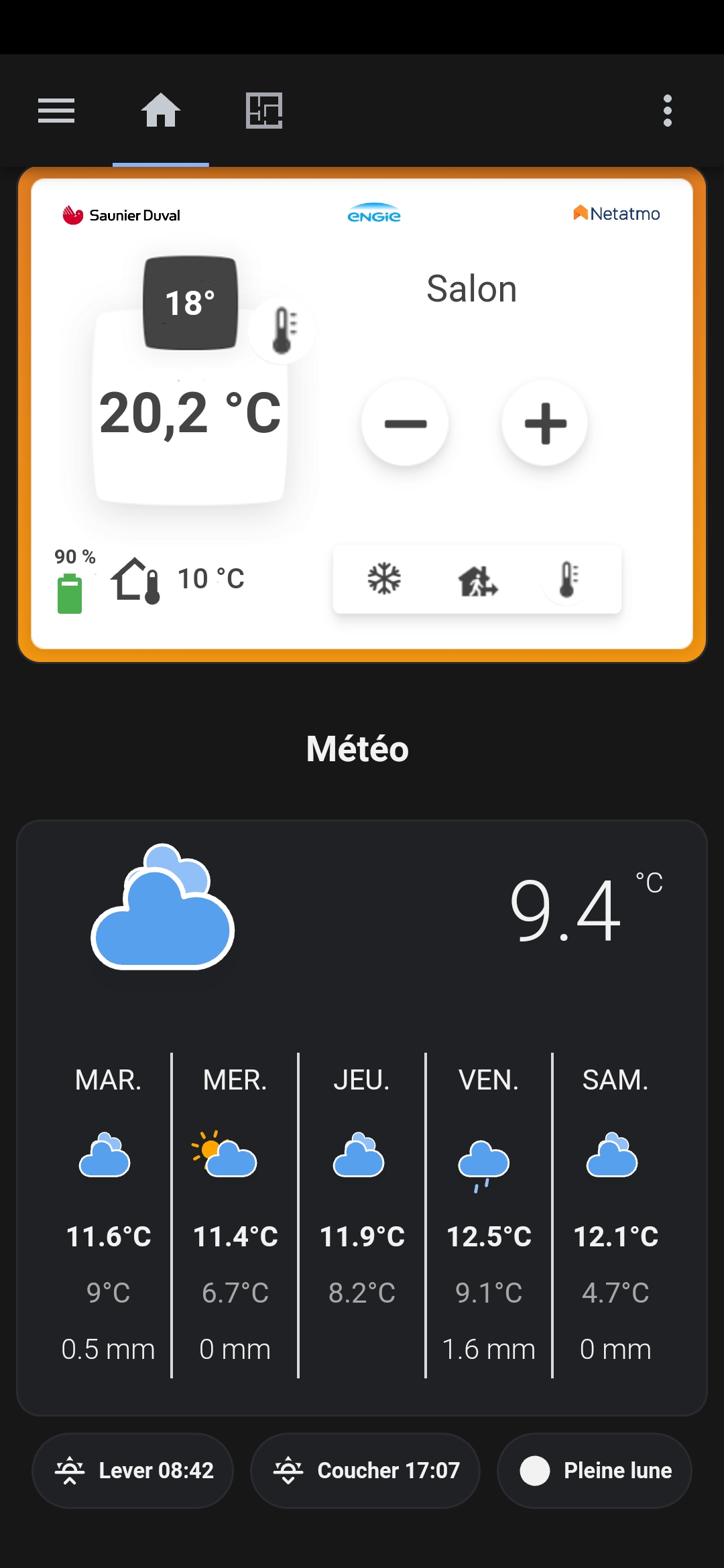Open the Coucher 17:07 sunset chip
The width and height of the screenshot is (724, 1568).
click(365, 1470)
